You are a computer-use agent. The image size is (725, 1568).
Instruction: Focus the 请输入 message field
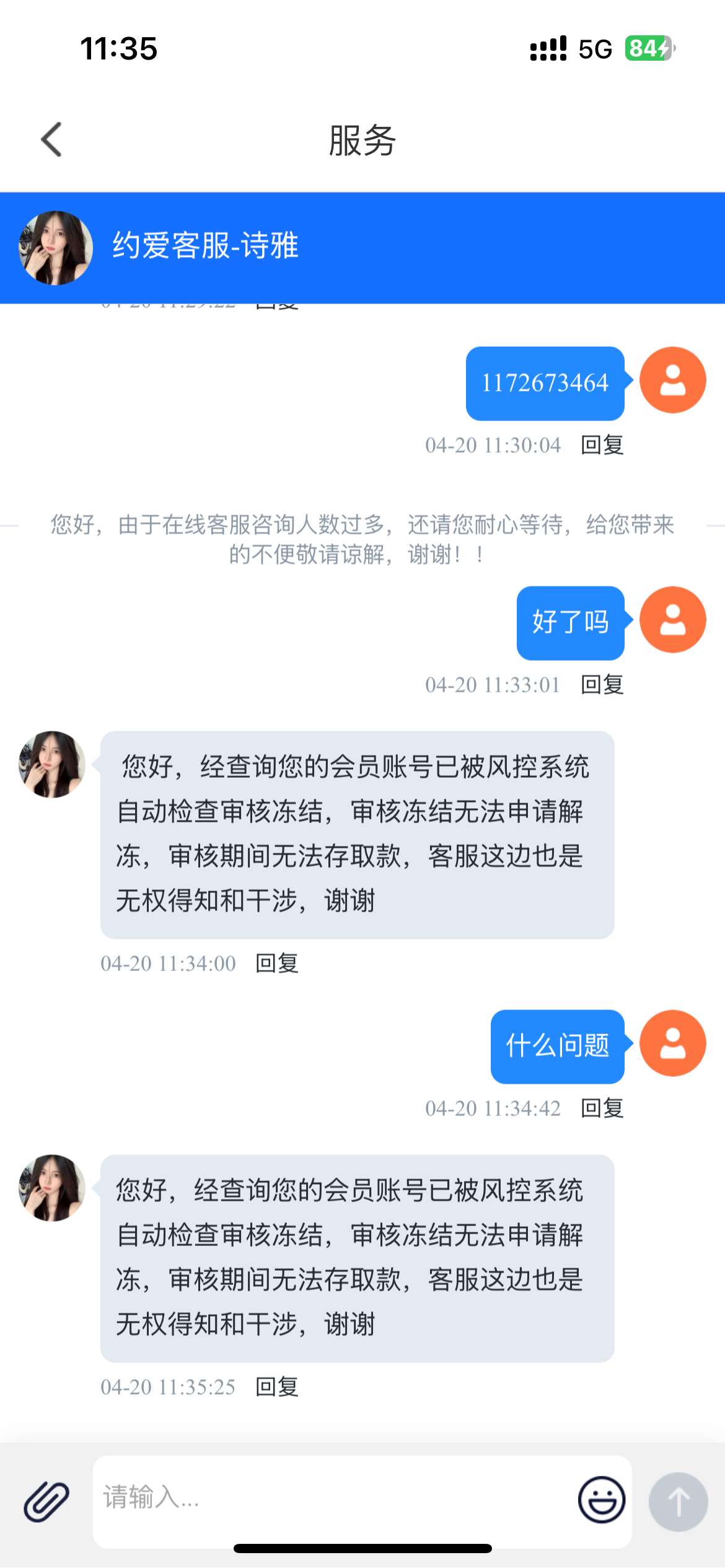click(x=335, y=1499)
